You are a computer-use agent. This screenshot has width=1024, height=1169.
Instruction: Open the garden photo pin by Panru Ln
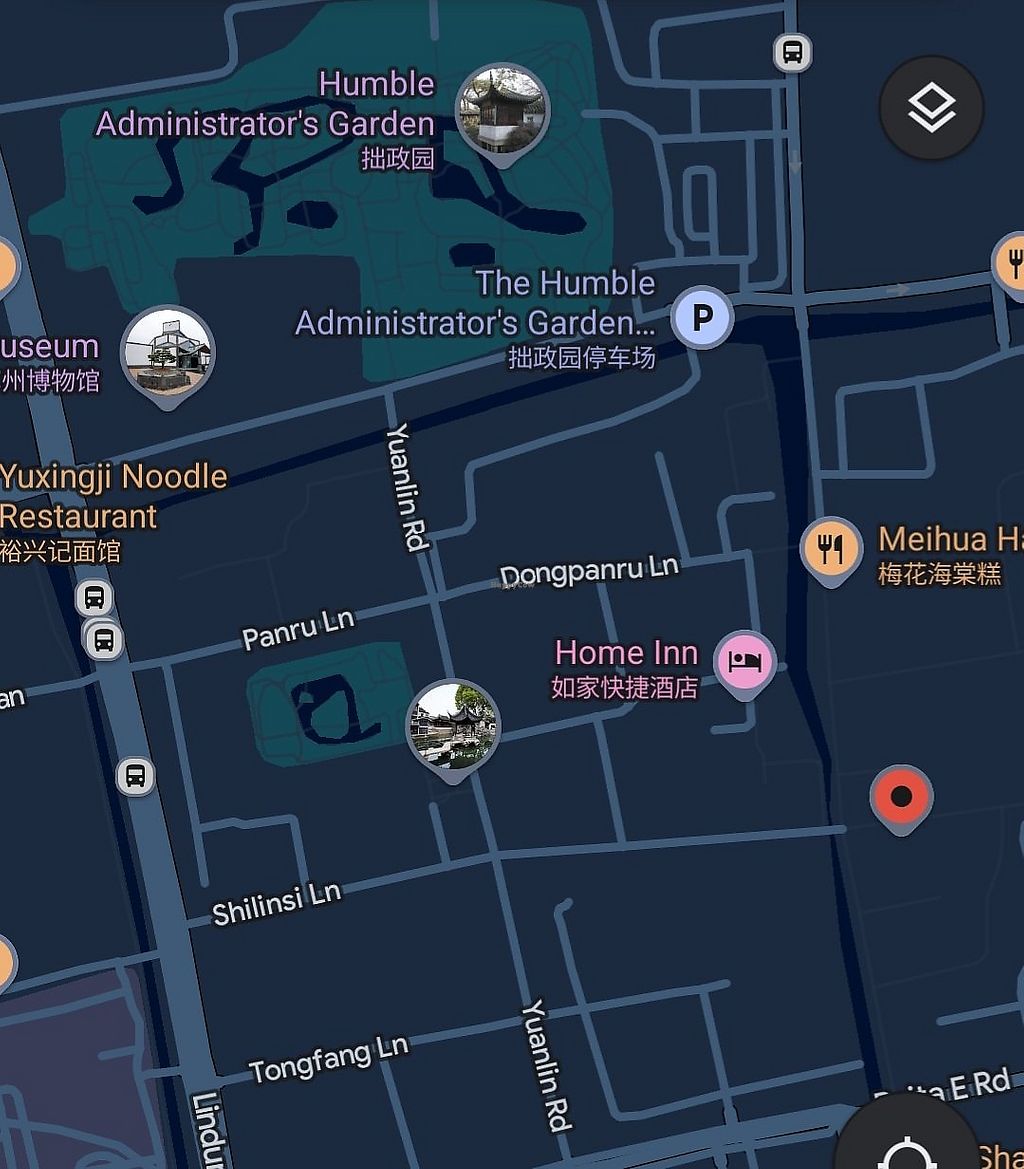pyautogui.click(x=452, y=726)
